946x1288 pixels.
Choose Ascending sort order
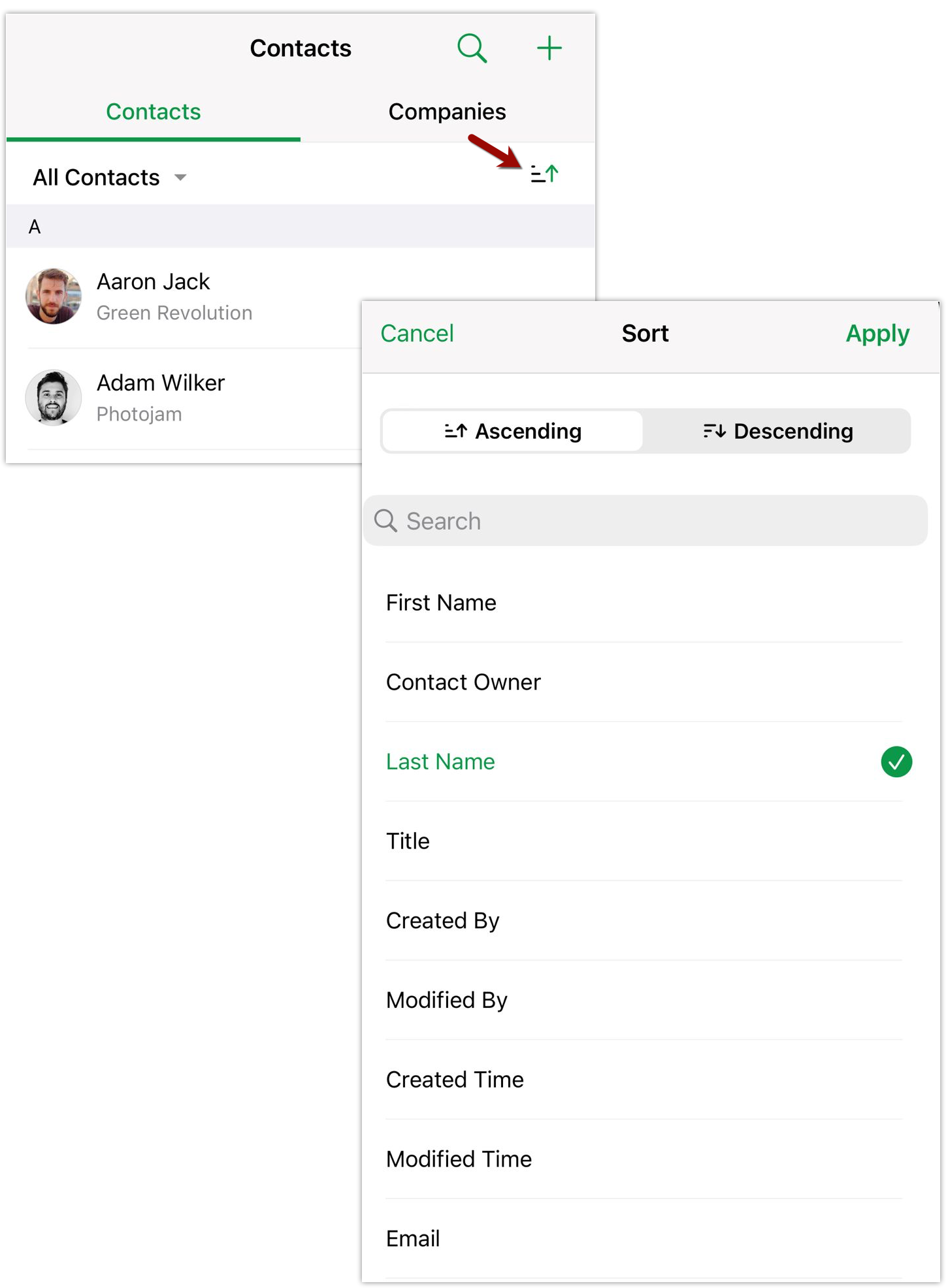pos(513,431)
